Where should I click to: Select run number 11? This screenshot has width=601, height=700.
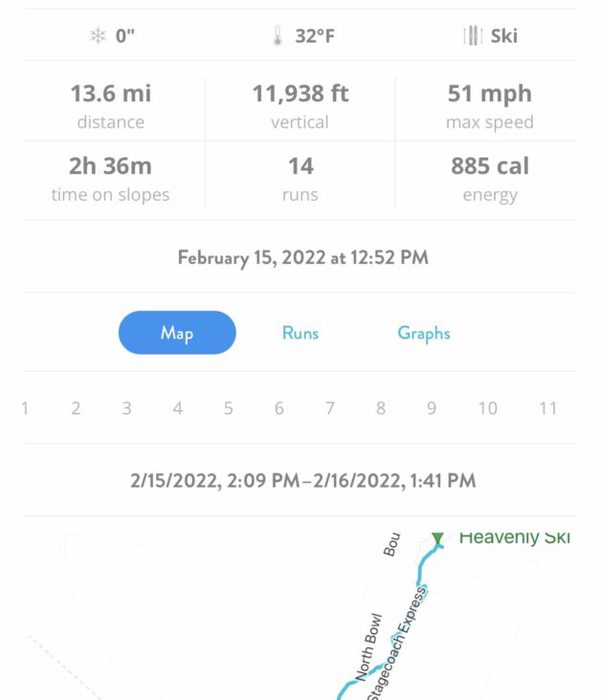point(547,408)
